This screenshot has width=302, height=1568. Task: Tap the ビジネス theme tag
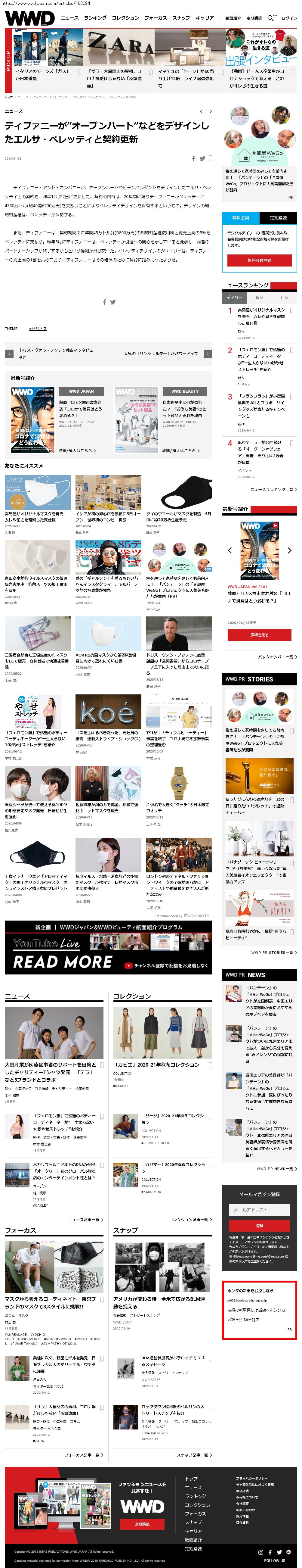pos(38,329)
